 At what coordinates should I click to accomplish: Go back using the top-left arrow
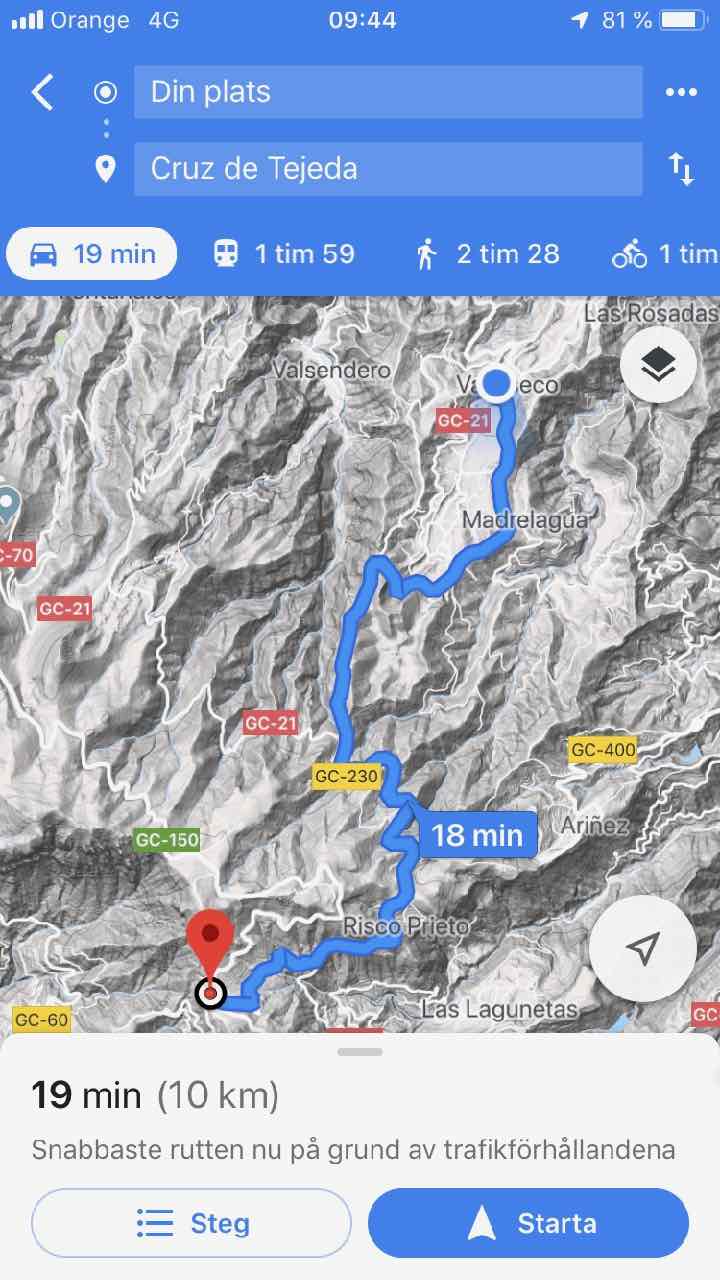pos(42,92)
